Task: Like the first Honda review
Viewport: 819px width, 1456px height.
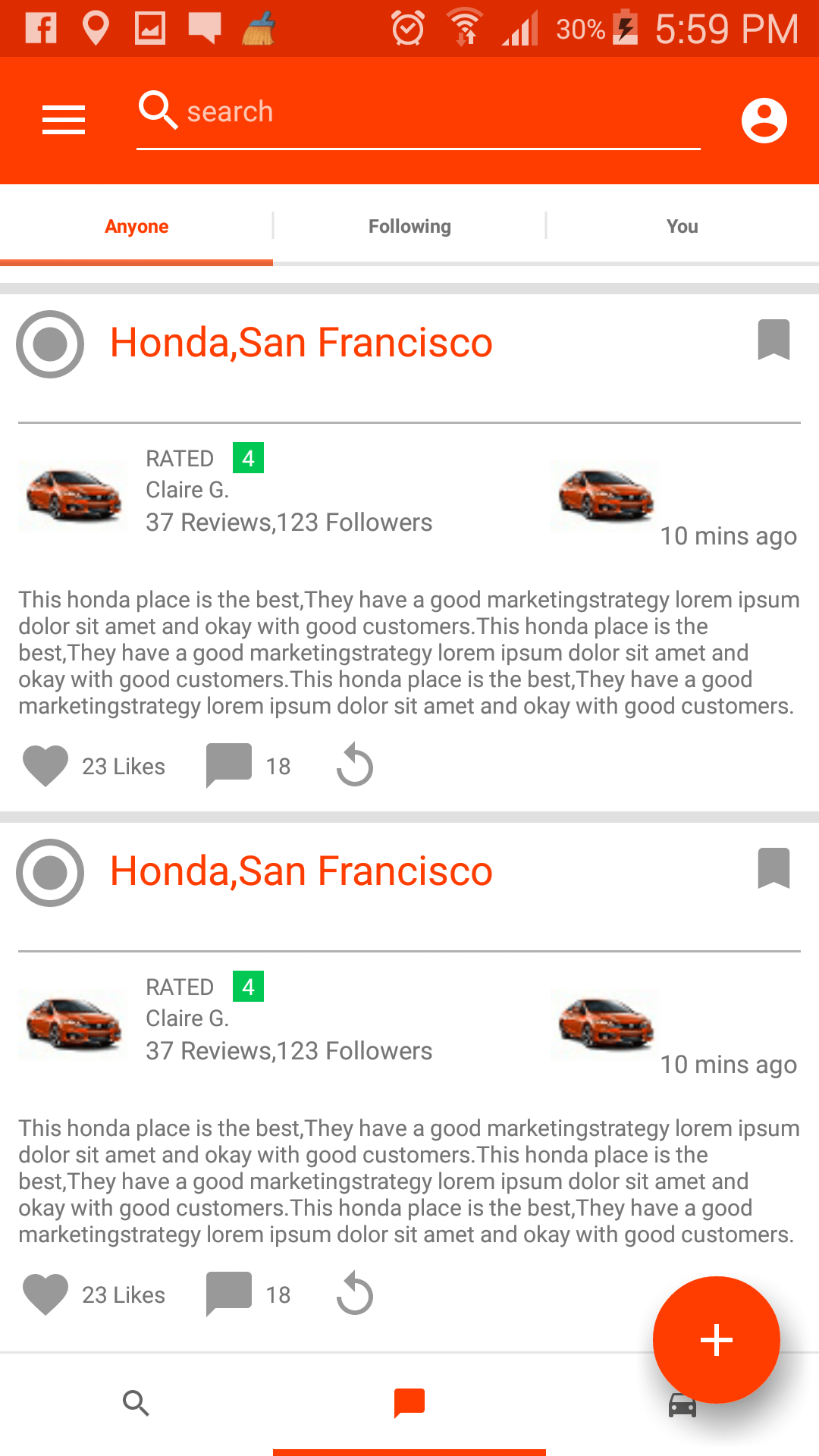Action: pyautogui.click(x=45, y=766)
